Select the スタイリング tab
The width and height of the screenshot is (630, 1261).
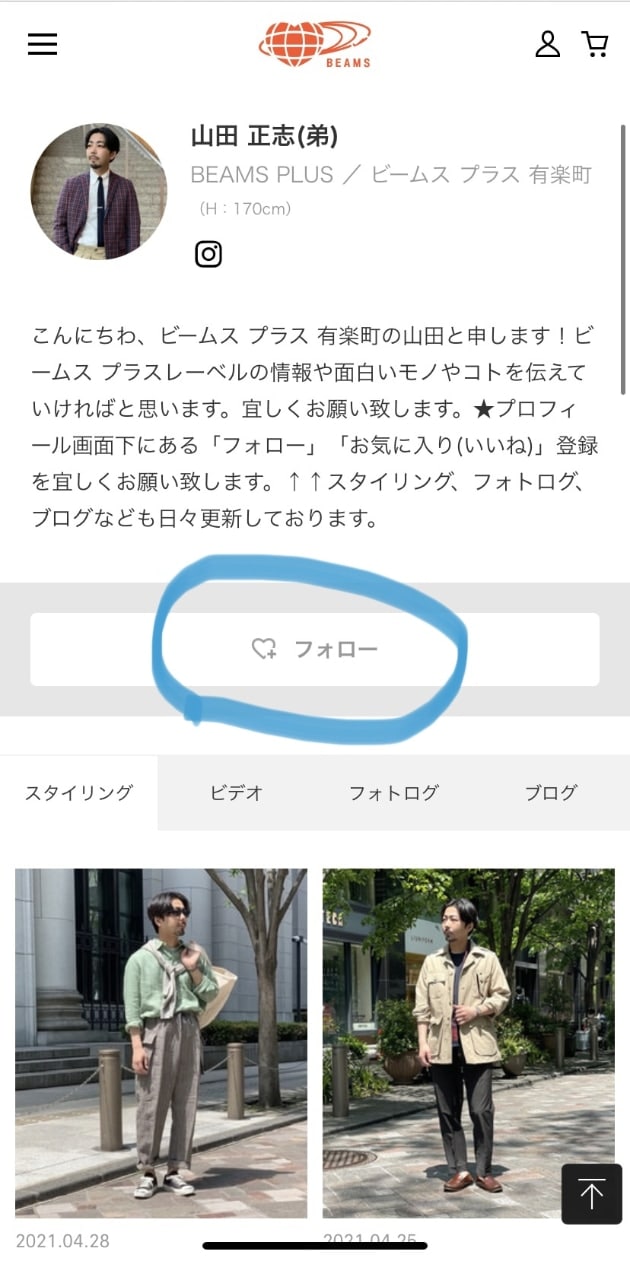[79, 793]
